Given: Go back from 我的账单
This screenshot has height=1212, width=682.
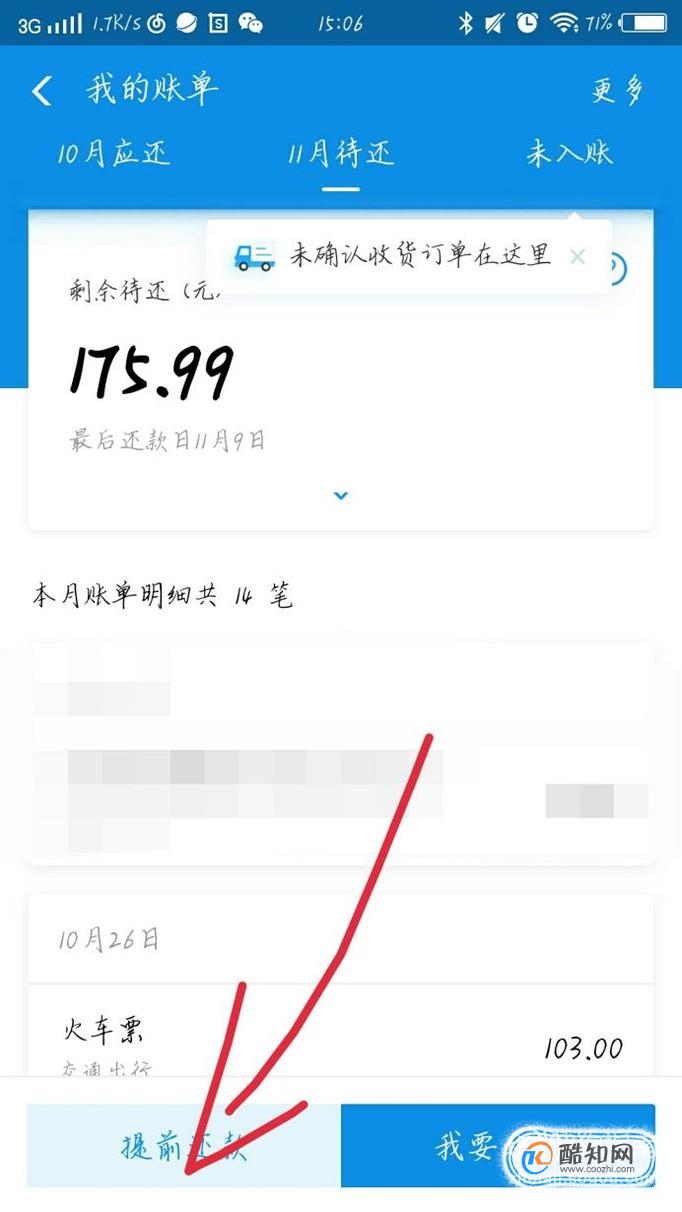Looking at the screenshot, I should [x=41, y=91].
